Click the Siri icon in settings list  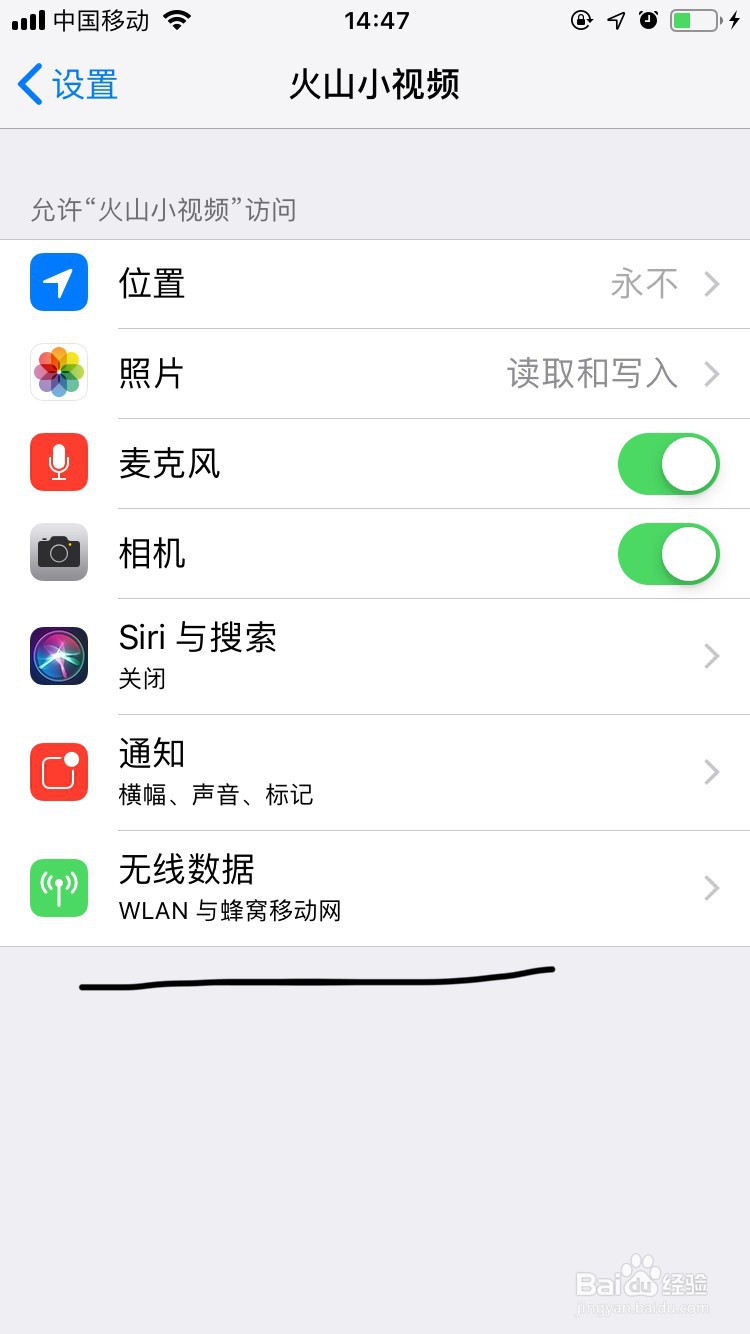coord(58,656)
